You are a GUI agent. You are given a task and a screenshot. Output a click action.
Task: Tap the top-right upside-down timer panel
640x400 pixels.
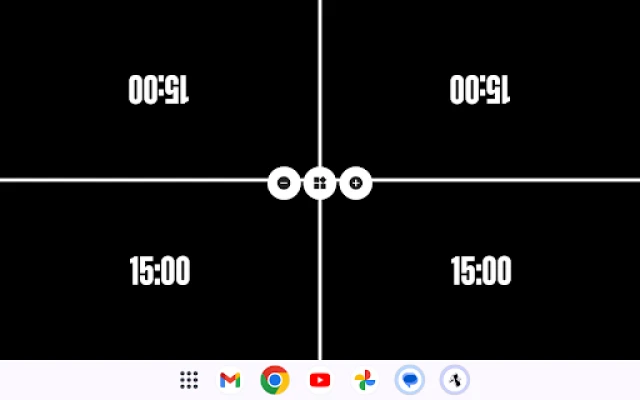(481, 89)
